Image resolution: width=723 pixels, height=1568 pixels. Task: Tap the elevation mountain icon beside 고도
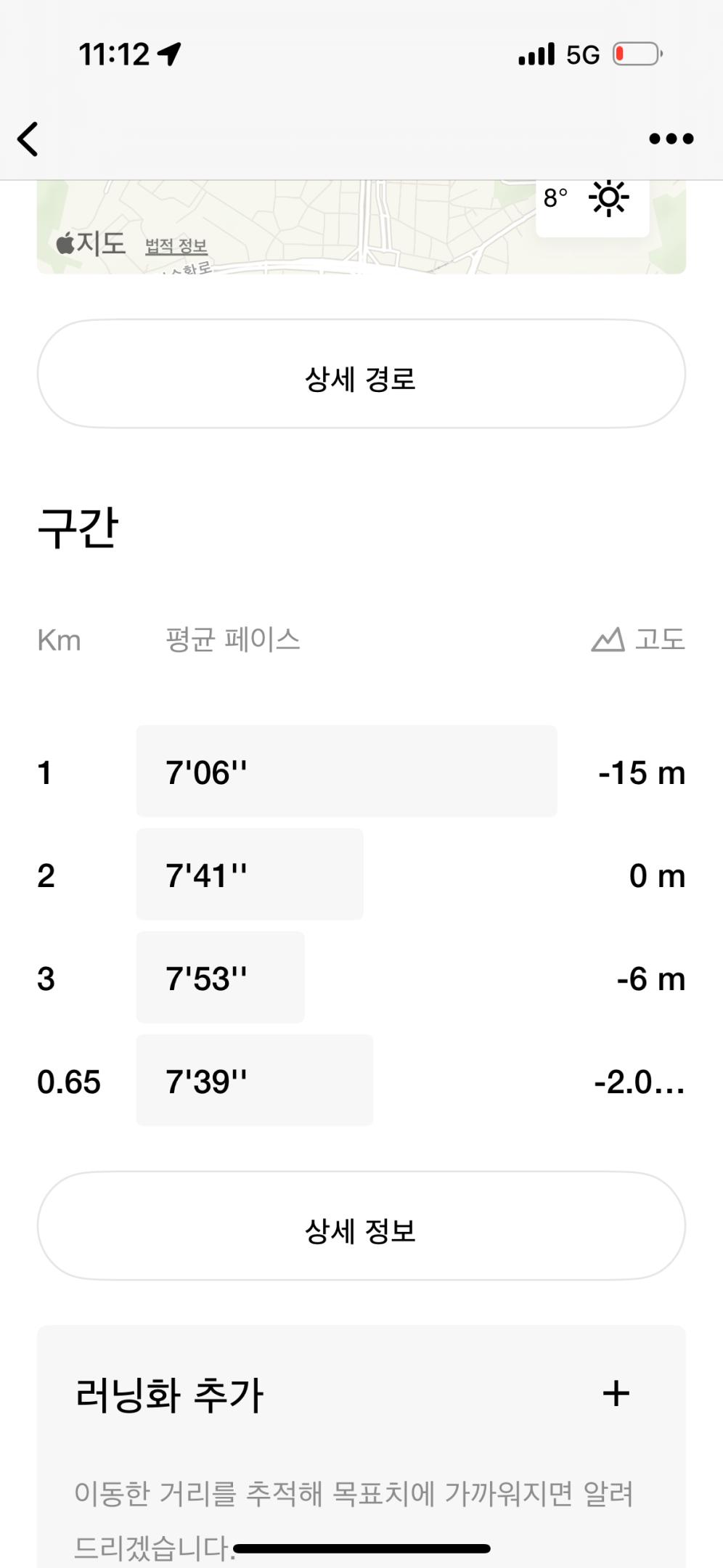608,640
